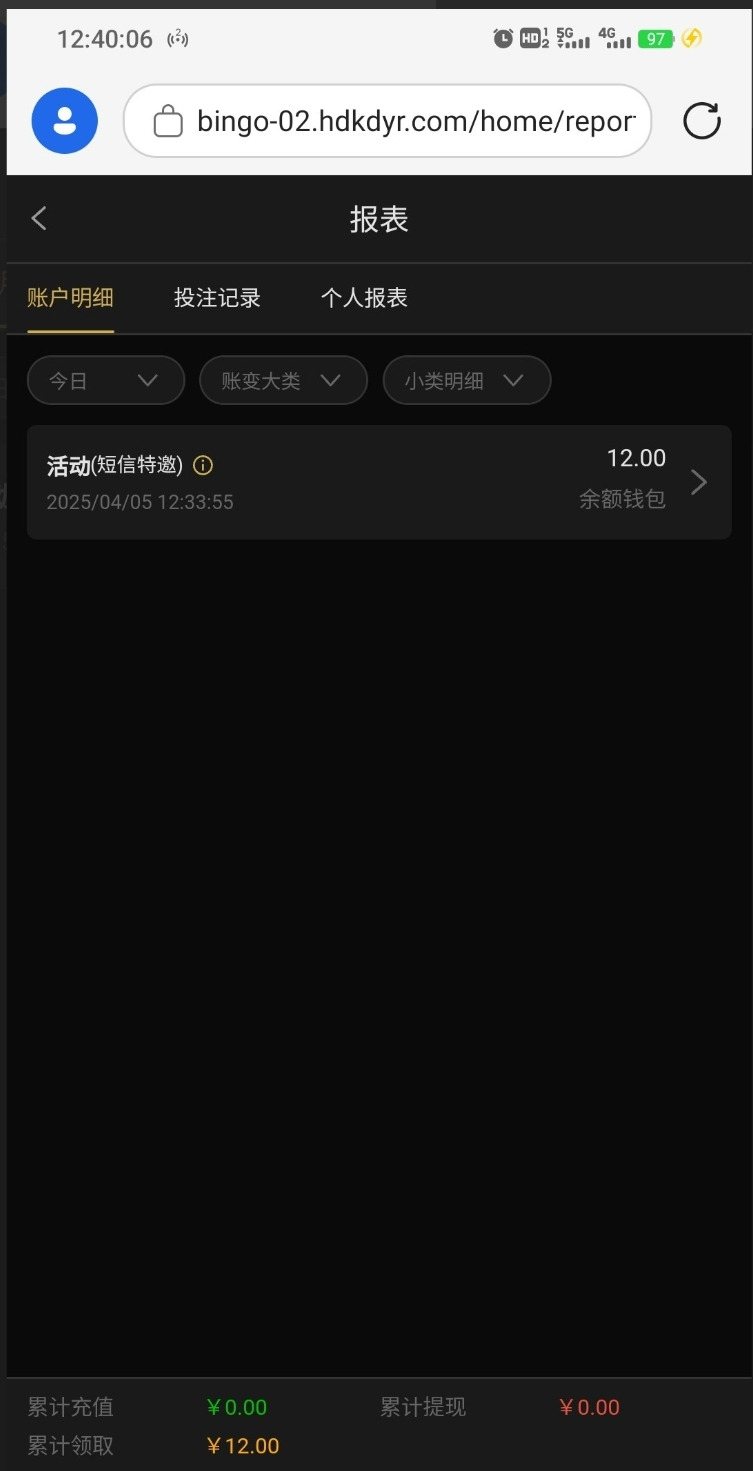Switch to the 投注记录 tab
753x1471 pixels.
217,298
